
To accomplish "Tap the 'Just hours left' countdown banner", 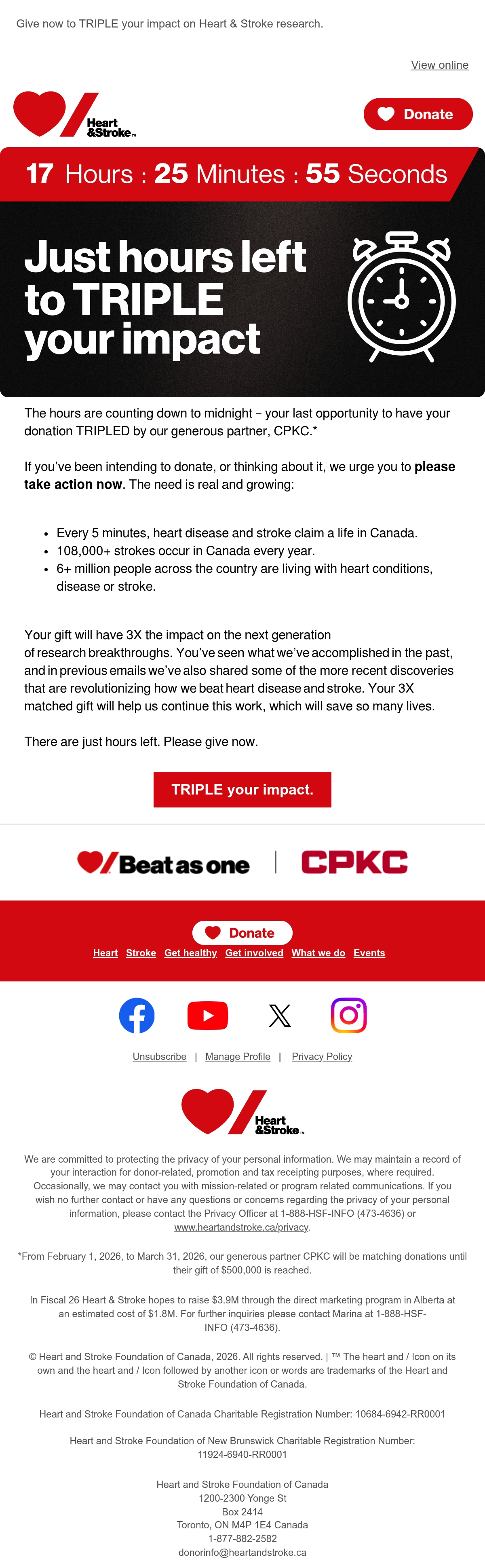I will 242,272.
